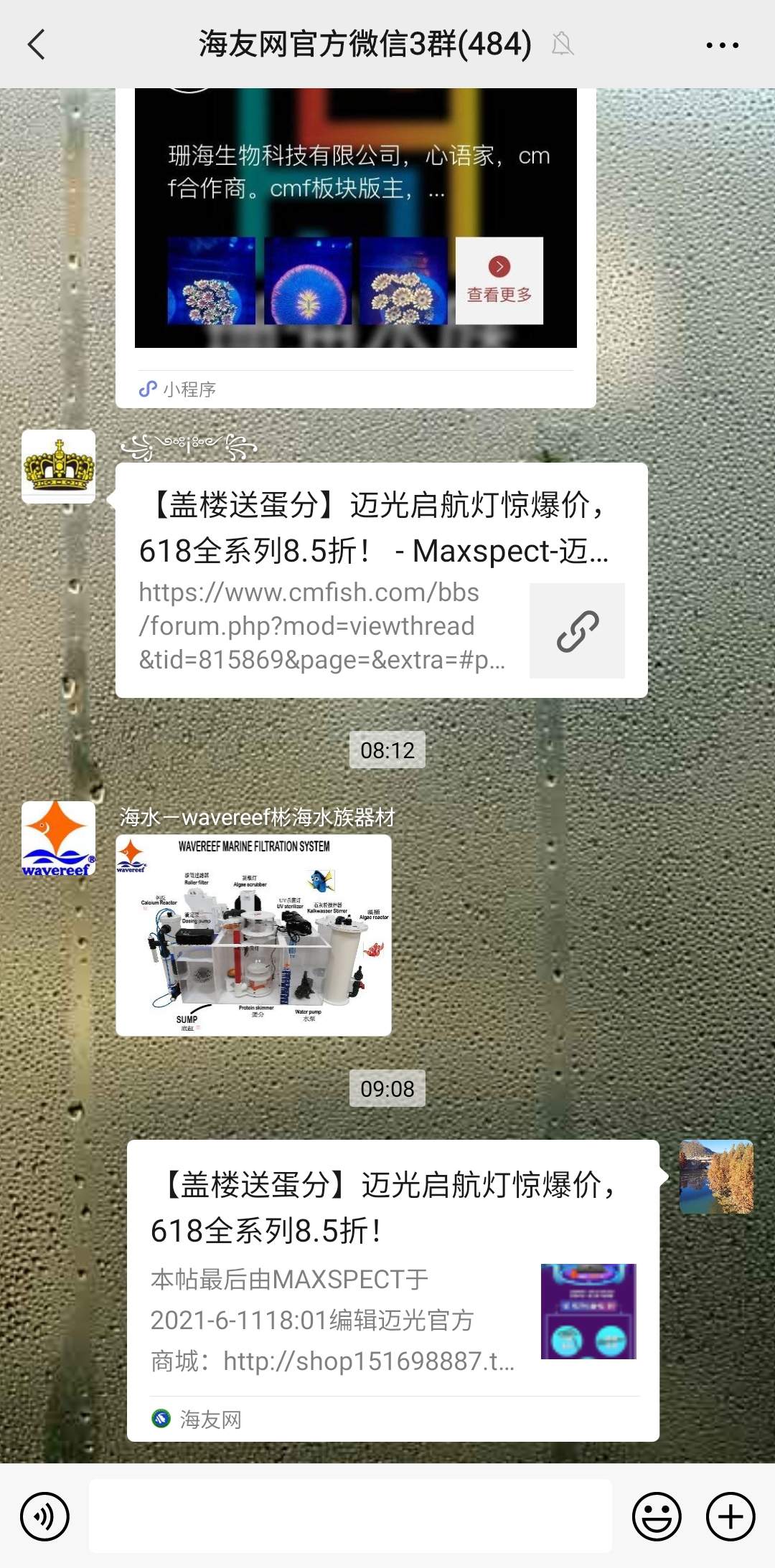775x1568 pixels.
Task: Open the chat info three-dot menu
Action: (722, 44)
